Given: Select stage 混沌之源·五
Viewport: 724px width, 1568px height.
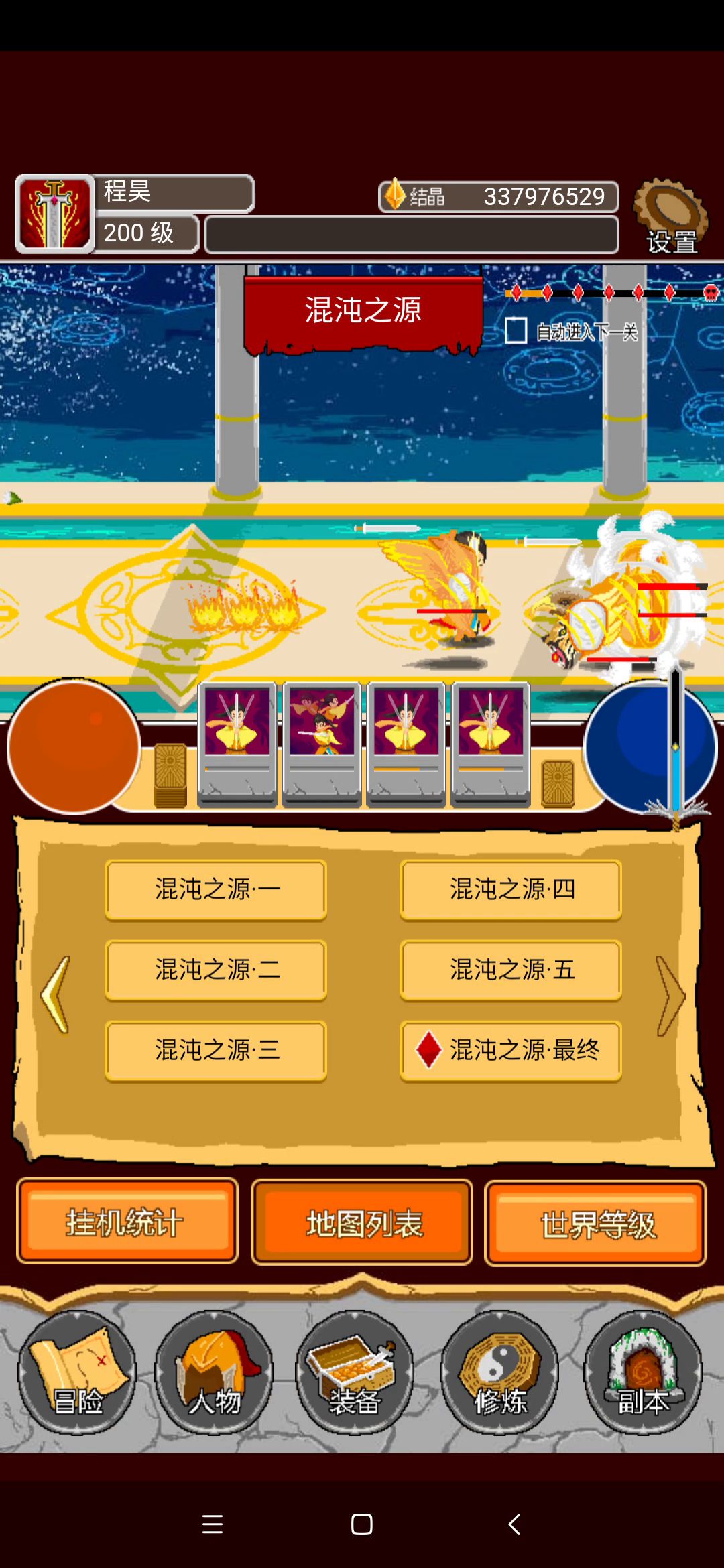Looking at the screenshot, I should point(511,970).
